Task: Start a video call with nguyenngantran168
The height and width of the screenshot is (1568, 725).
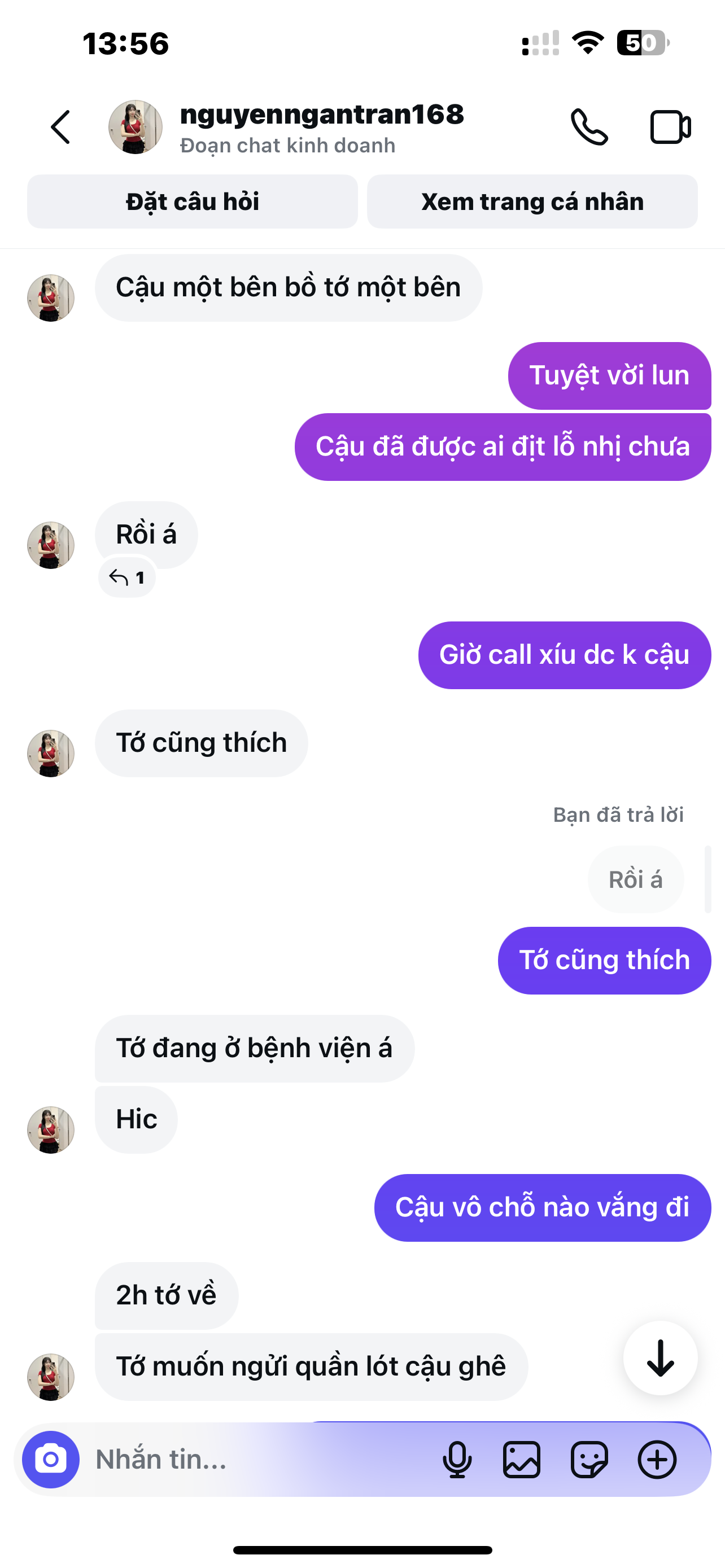Action: (670, 127)
